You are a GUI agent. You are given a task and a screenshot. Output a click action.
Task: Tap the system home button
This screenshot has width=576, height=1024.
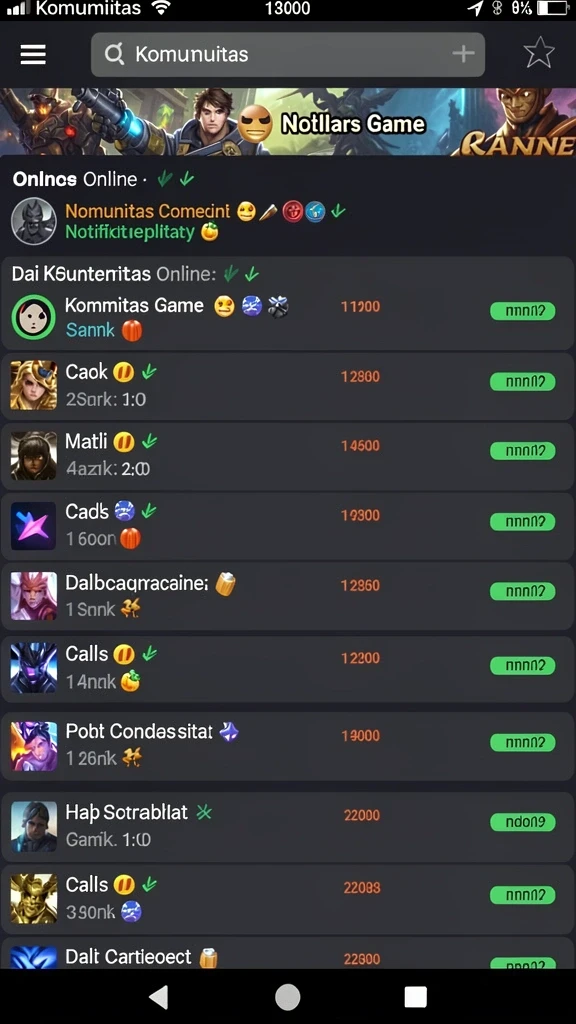click(287, 997)
